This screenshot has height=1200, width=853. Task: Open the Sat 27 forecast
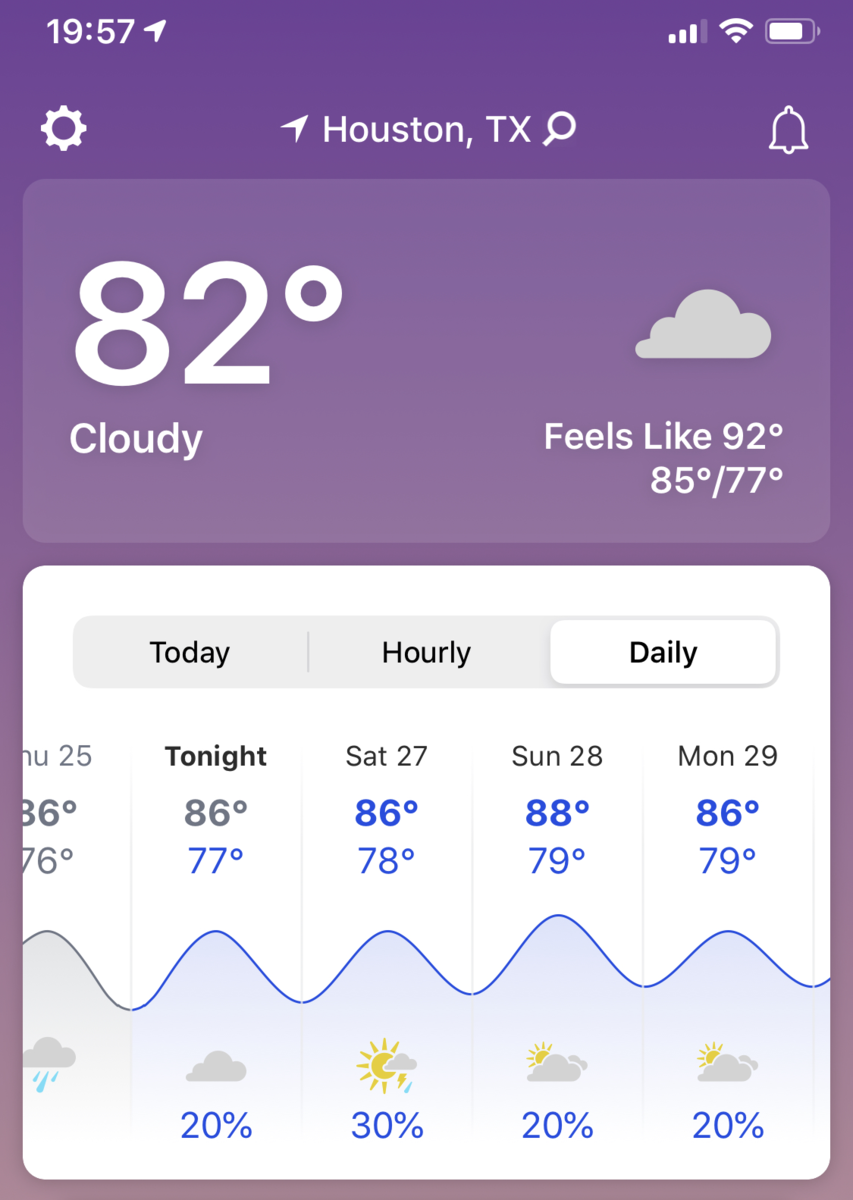(x=386, y=940)
